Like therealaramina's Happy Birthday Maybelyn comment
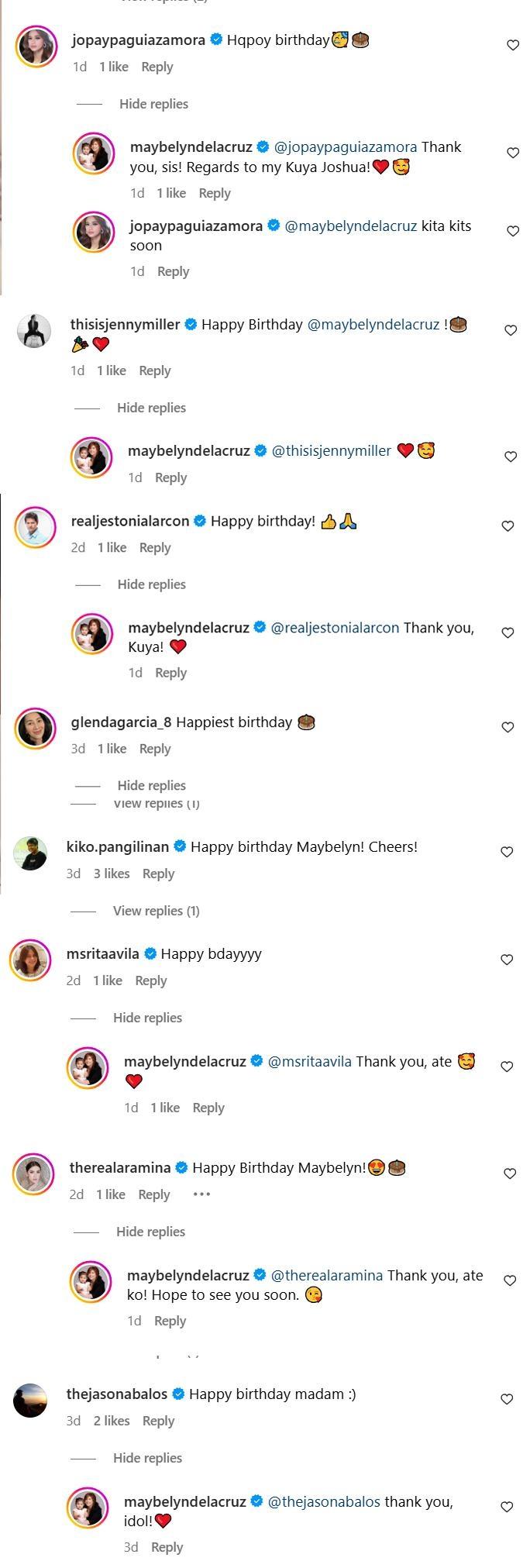The image size is (530, 1568). click(x=510, y=1173)
